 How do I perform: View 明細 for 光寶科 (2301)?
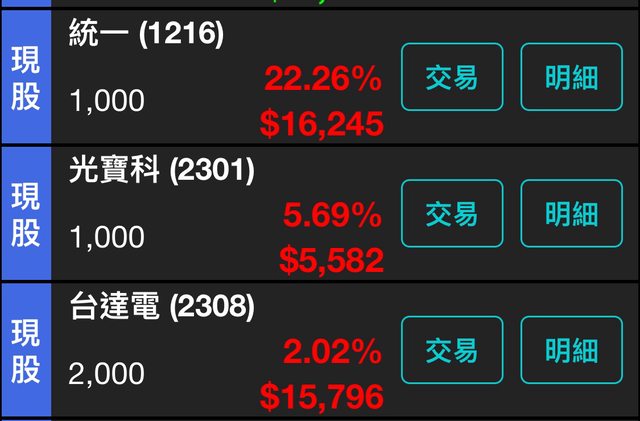pos(571,213)
